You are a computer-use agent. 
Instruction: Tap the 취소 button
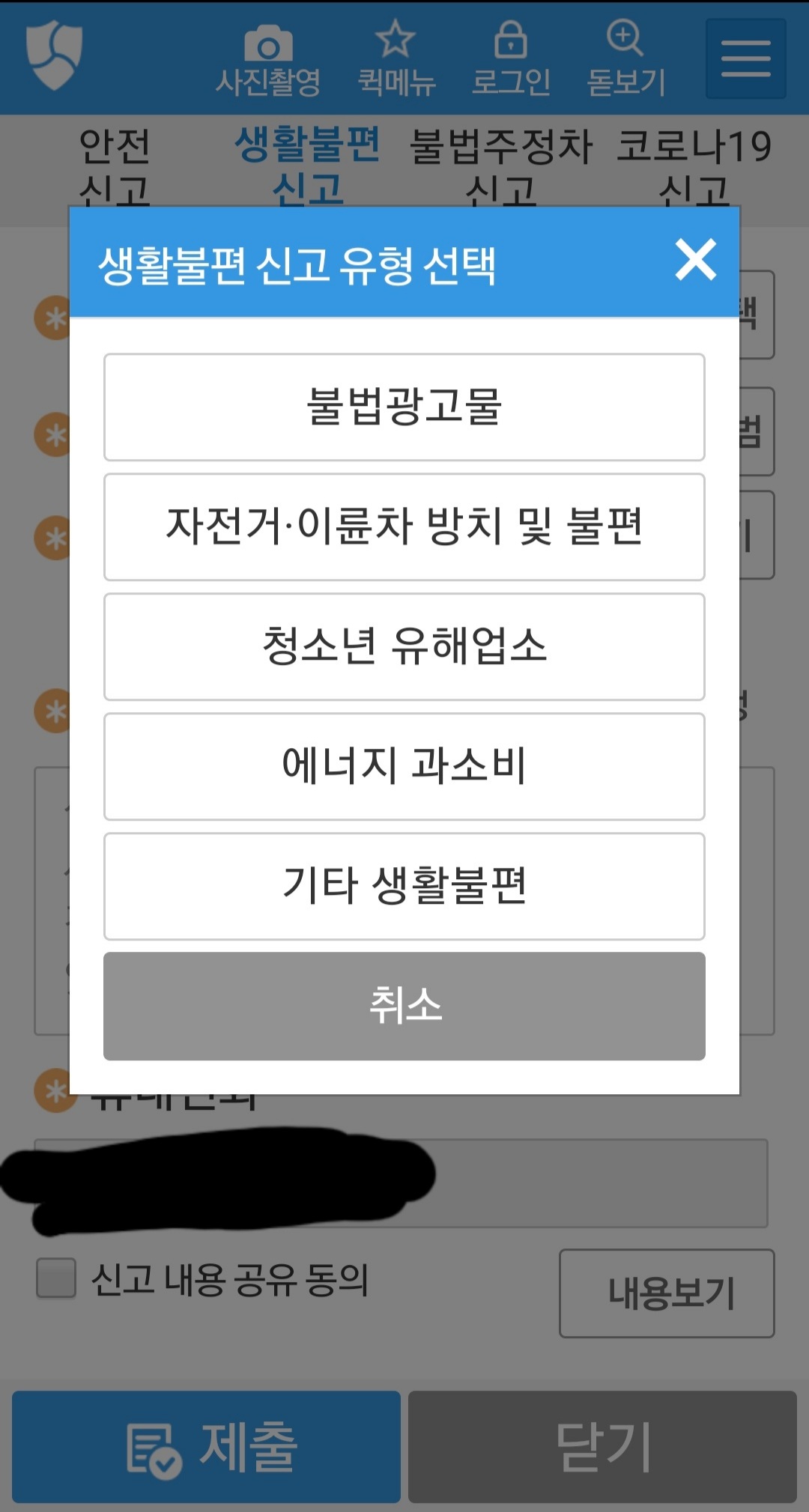tap(404, 1006)
